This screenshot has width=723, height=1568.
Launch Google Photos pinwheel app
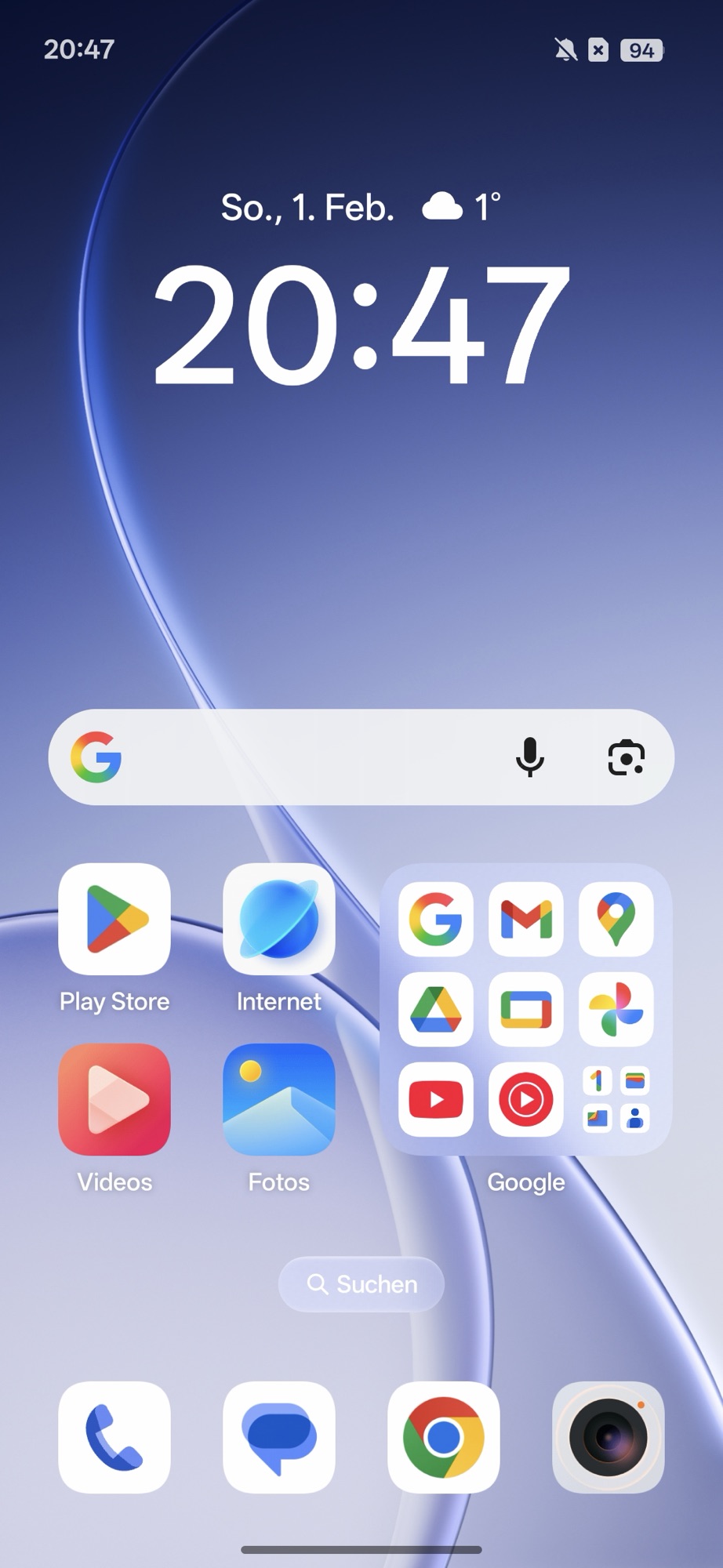click(x=616, y=1010)
